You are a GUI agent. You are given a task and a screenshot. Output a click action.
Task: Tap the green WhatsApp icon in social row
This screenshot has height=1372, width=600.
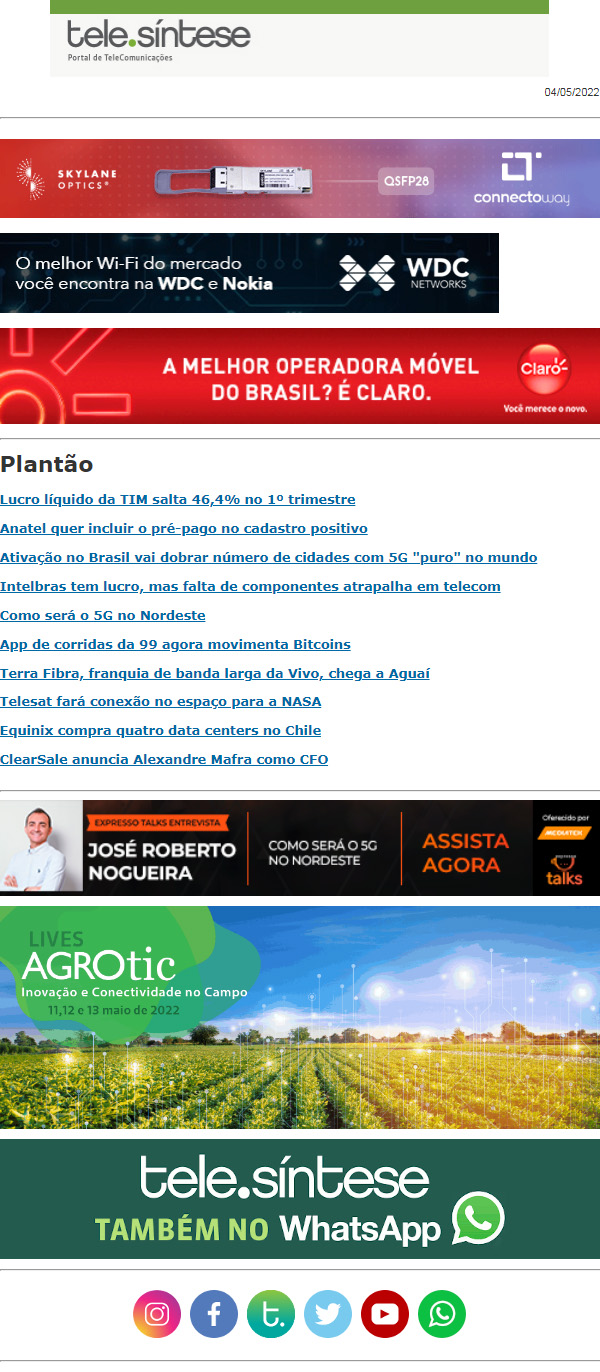[x=442, y=1314]
